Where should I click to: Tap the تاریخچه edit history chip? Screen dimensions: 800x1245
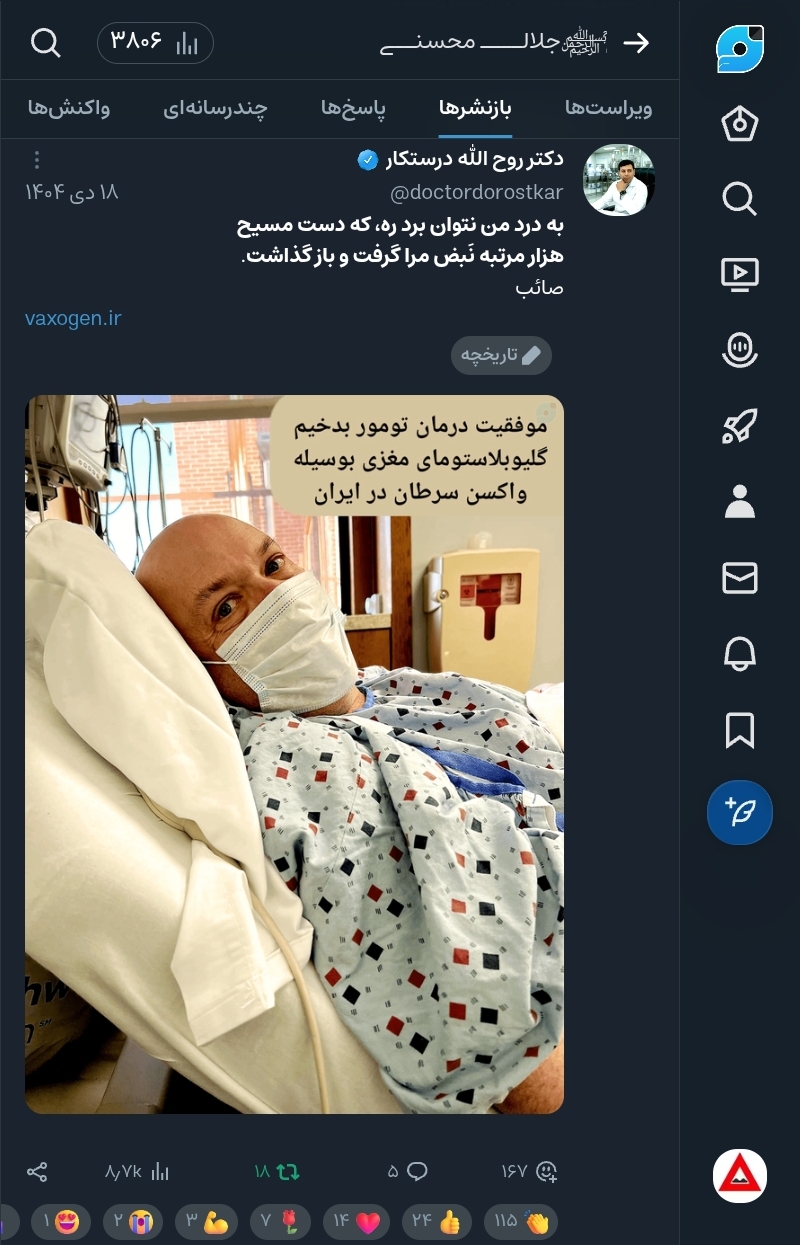501,355
